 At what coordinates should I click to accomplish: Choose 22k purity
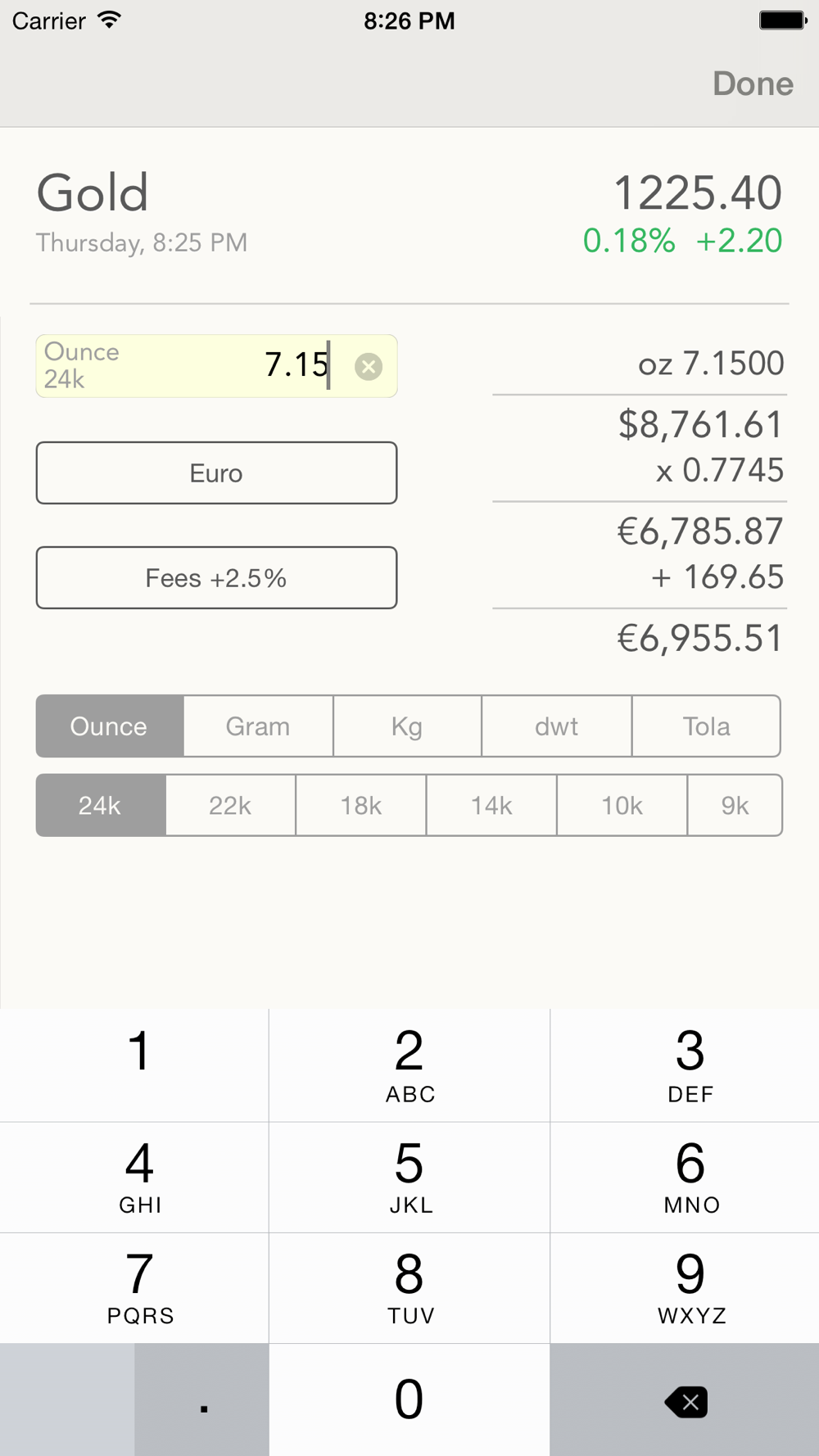[x=230, y=805]
